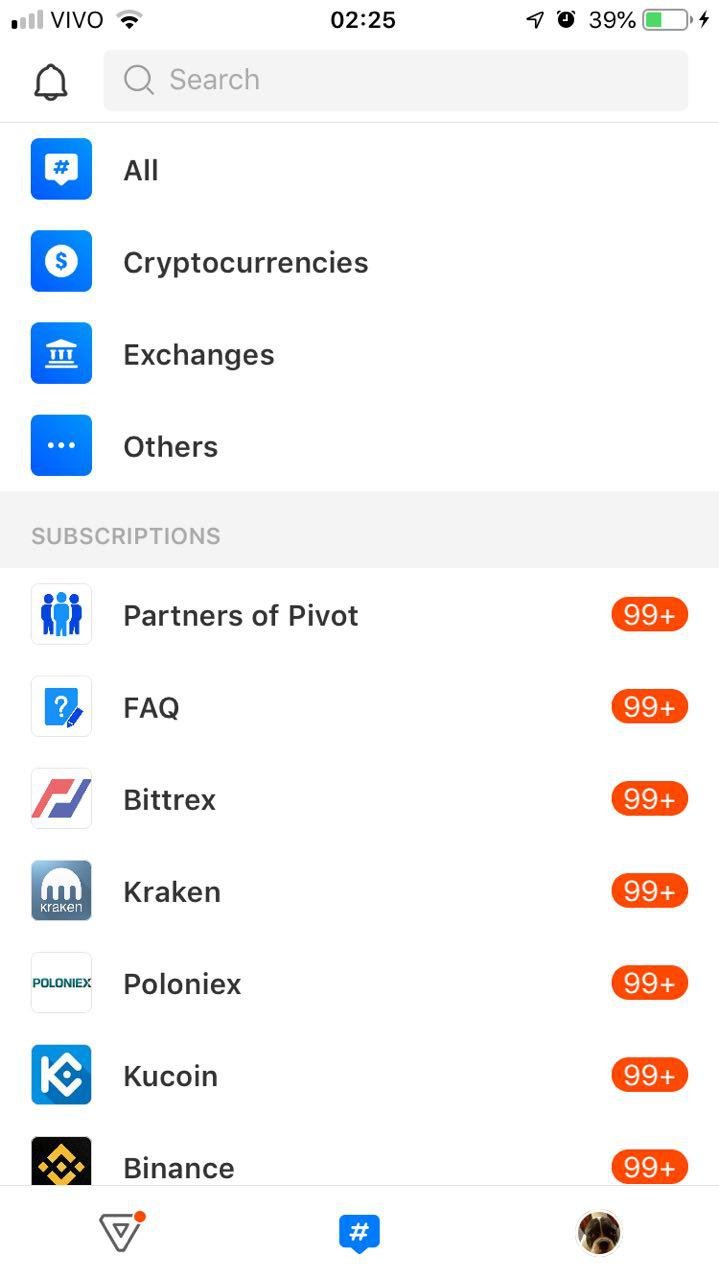Tap the Search field

coord(396,80)
